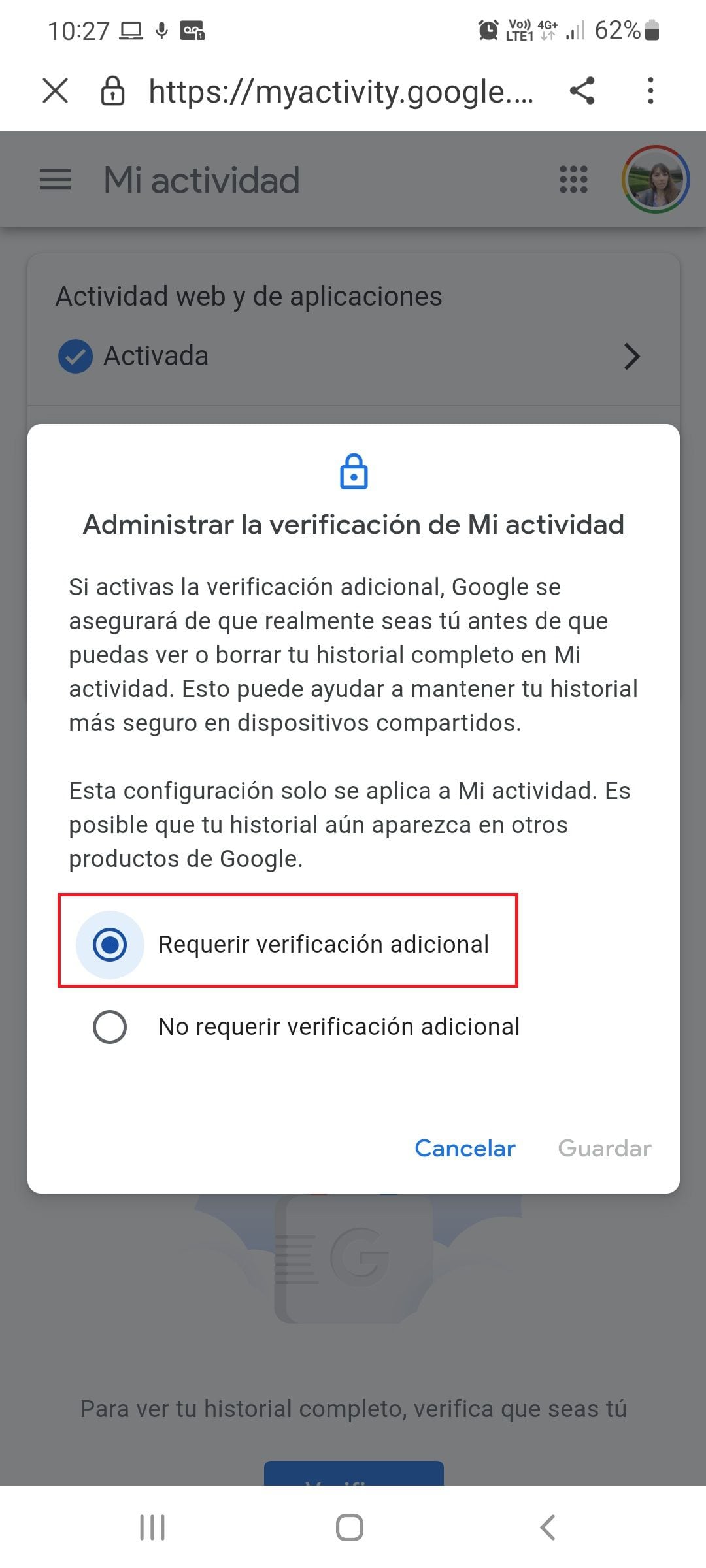This screenshot has height=1568, width=706.
Task: Select Requerir verificación adicional
Action: pyautogui.click(x=110, y=944)
